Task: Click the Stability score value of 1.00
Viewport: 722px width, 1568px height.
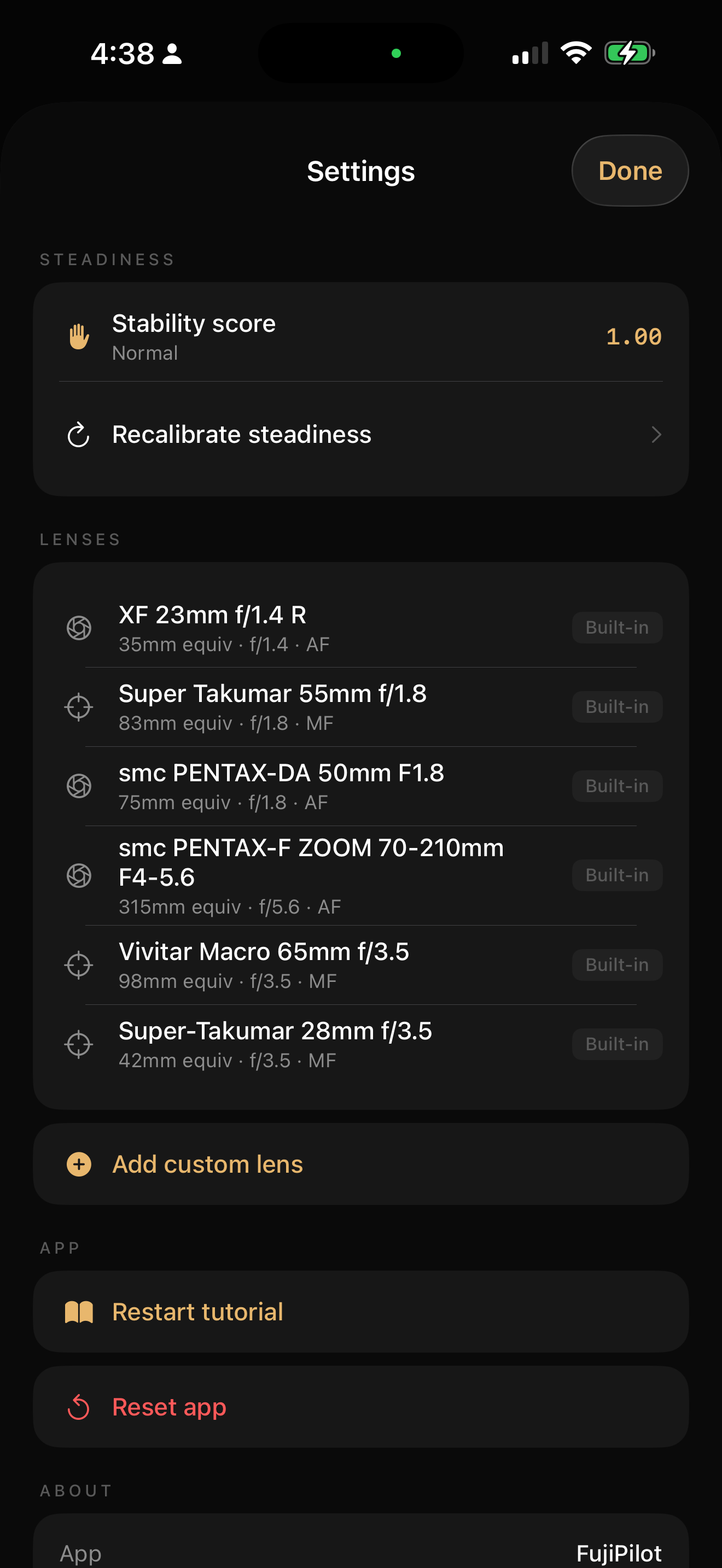Action: click(x=633, y=336)
